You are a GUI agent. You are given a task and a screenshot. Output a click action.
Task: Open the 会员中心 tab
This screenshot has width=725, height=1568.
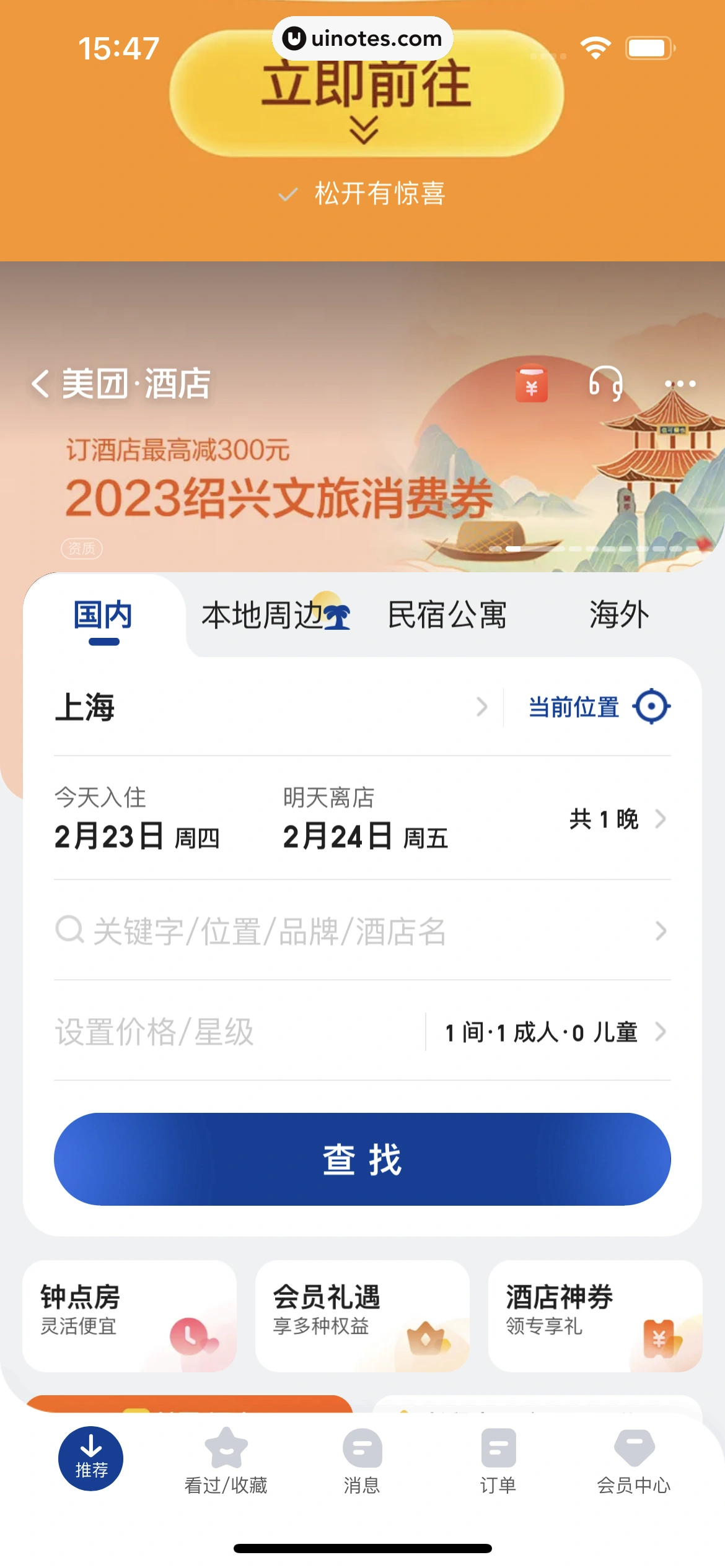pos(633,1461)
